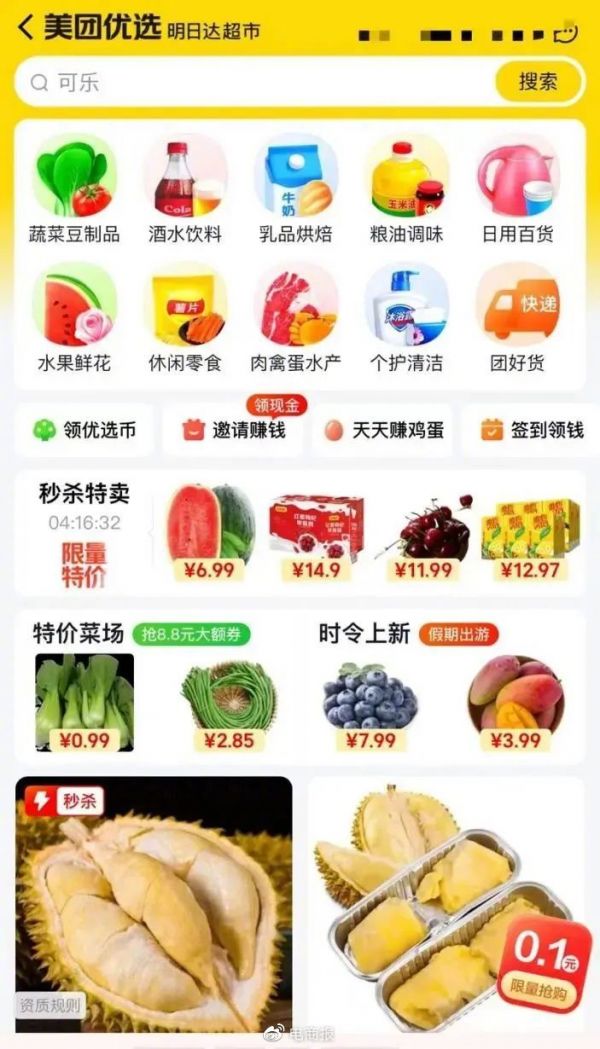Open the 可乐 search box

tap(250, 82)
